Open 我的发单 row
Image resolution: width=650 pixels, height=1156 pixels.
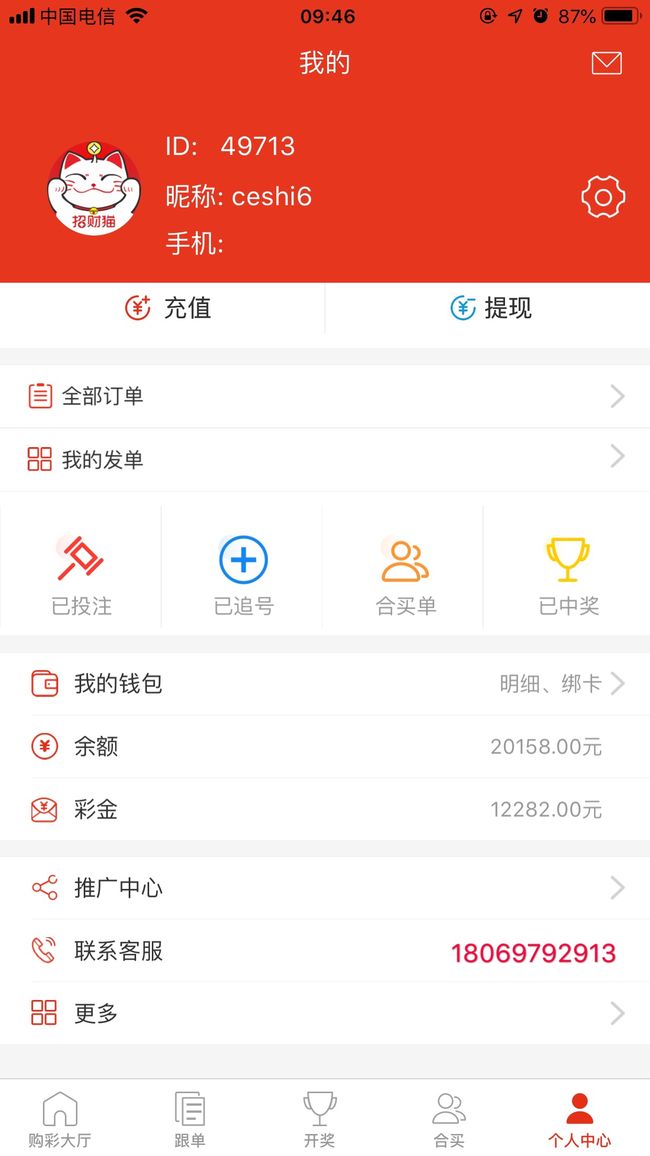[x=325, y=459]
